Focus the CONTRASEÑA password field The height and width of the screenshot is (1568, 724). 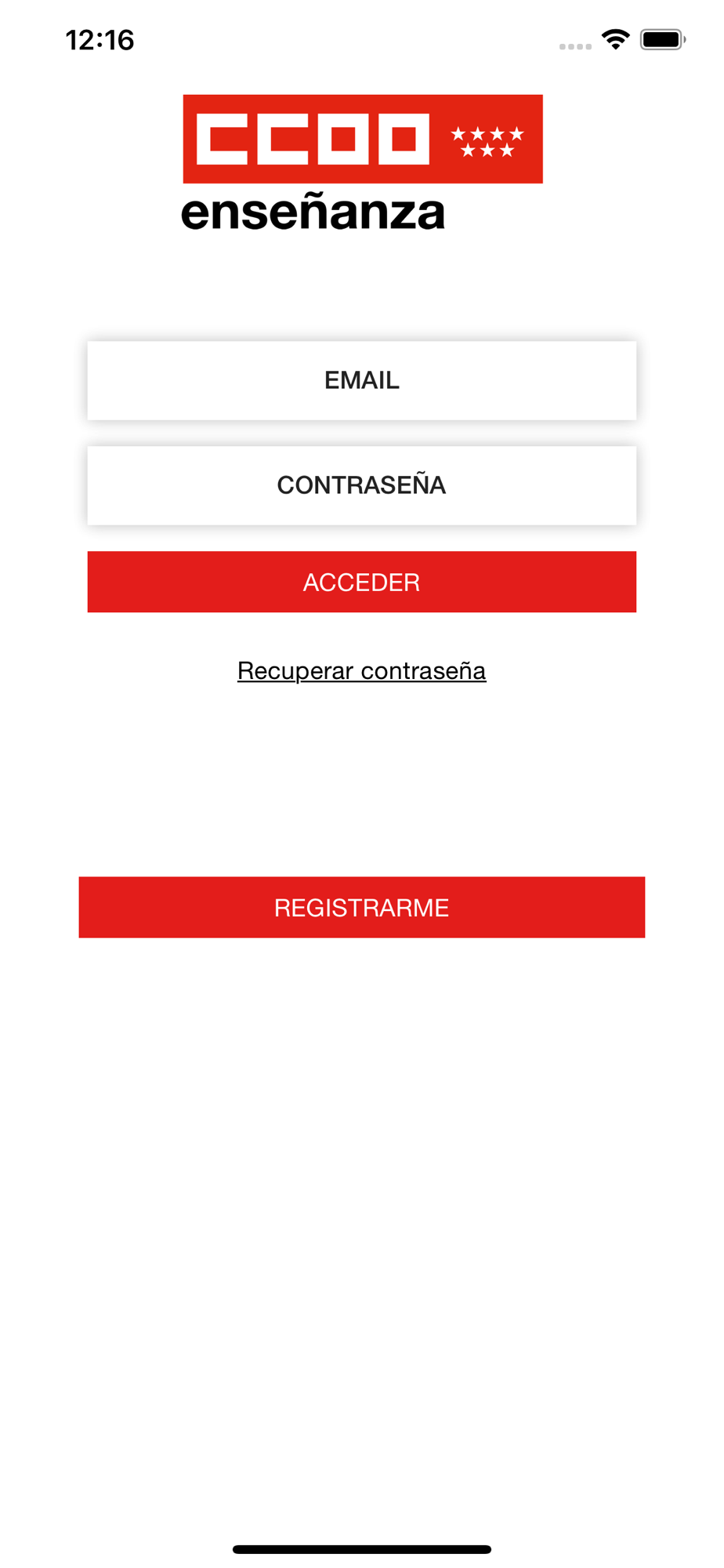click(361, 485)
